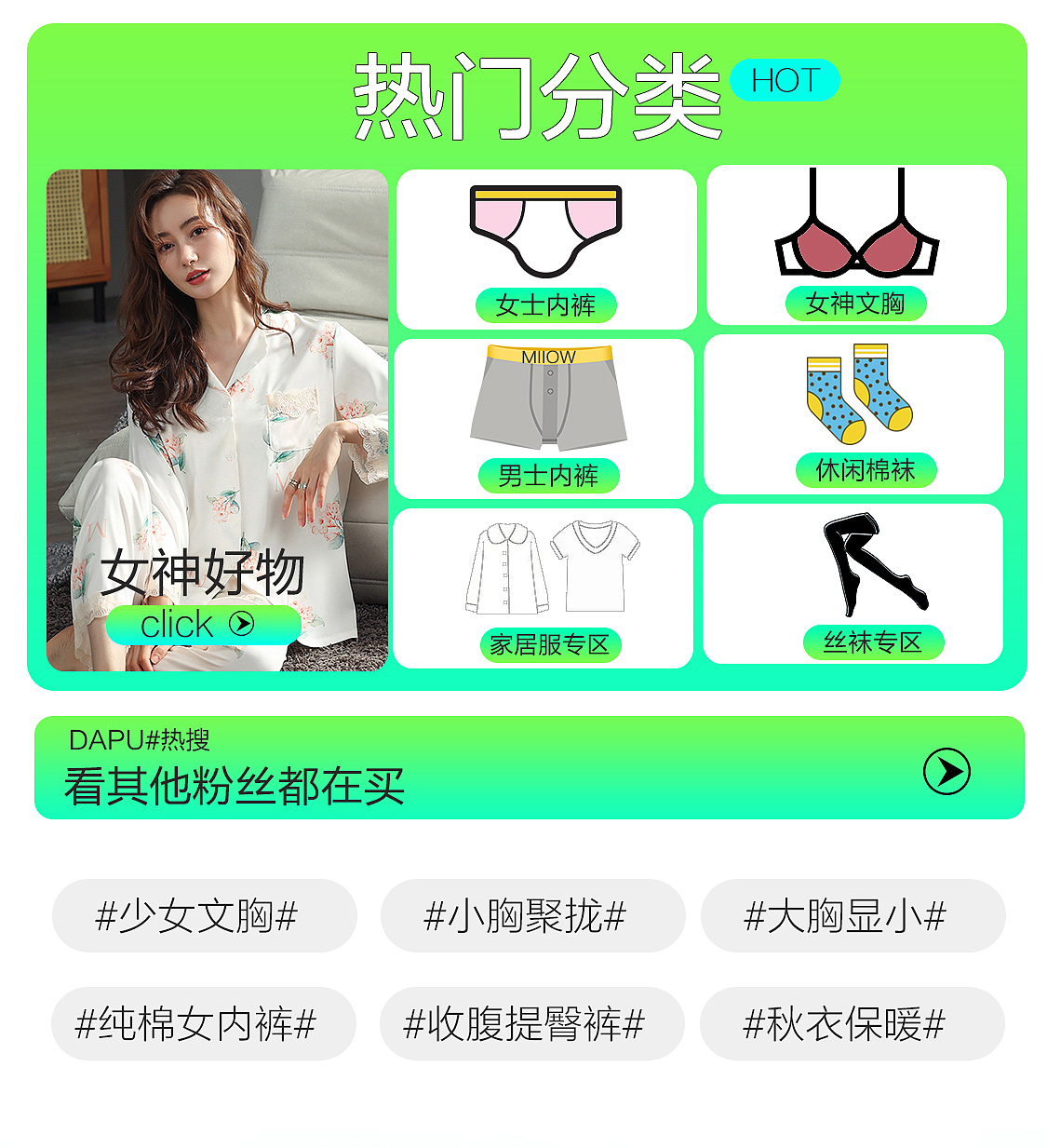The width and height of the screenshot is (1047, 1148).
Task: Go to the 家居服专区 section
Action: [x=544, y=588]
